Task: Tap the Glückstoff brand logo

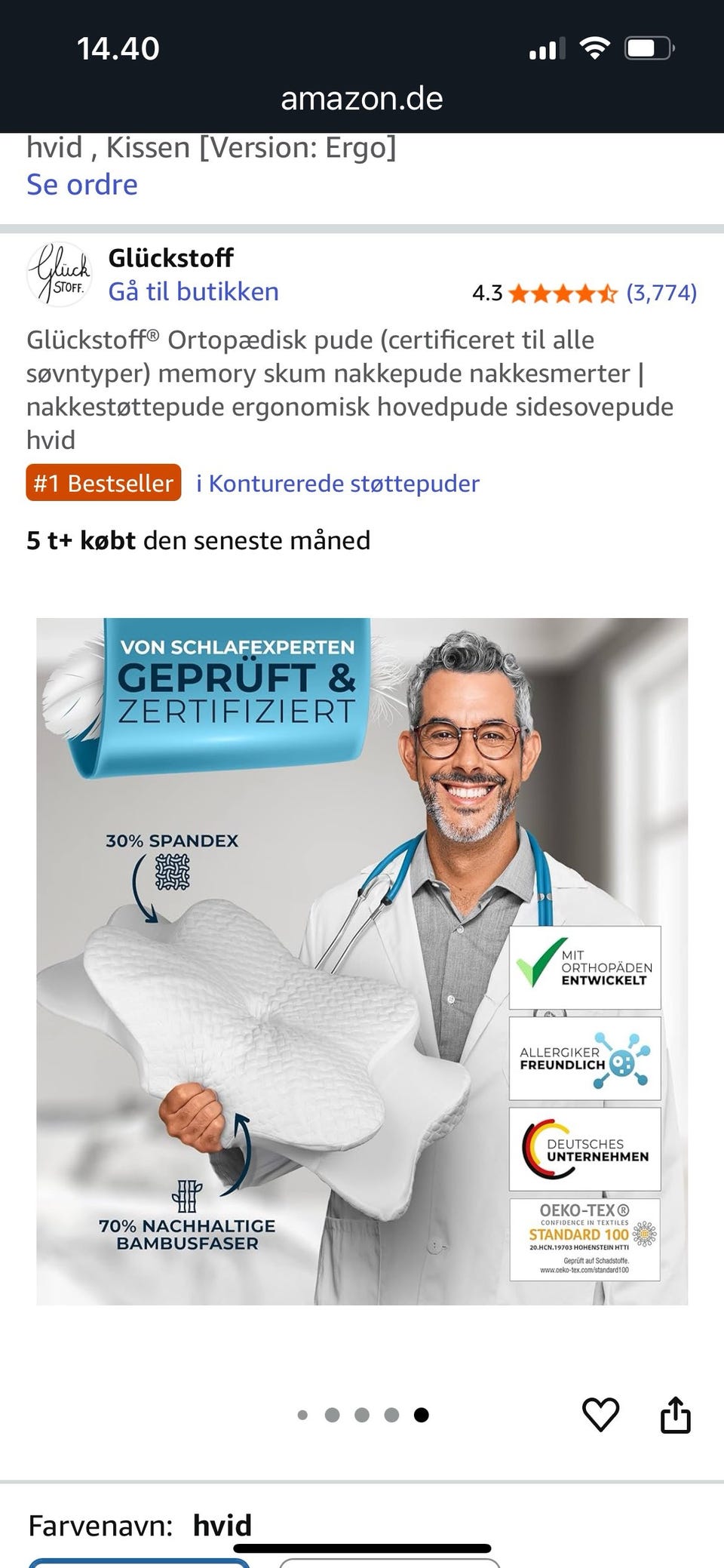Action: [x=59, y=273]
